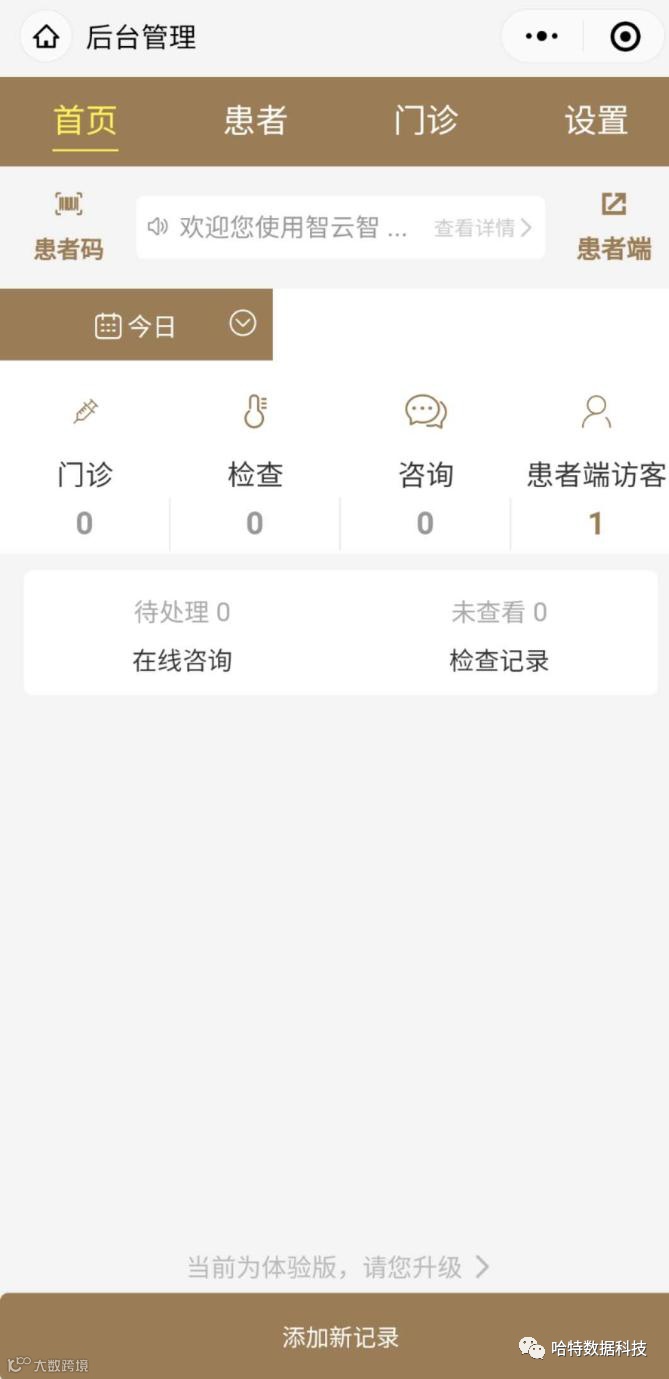Open 检查记录 unviewed items
This screenshot has height=1379, width=669.
499,635
